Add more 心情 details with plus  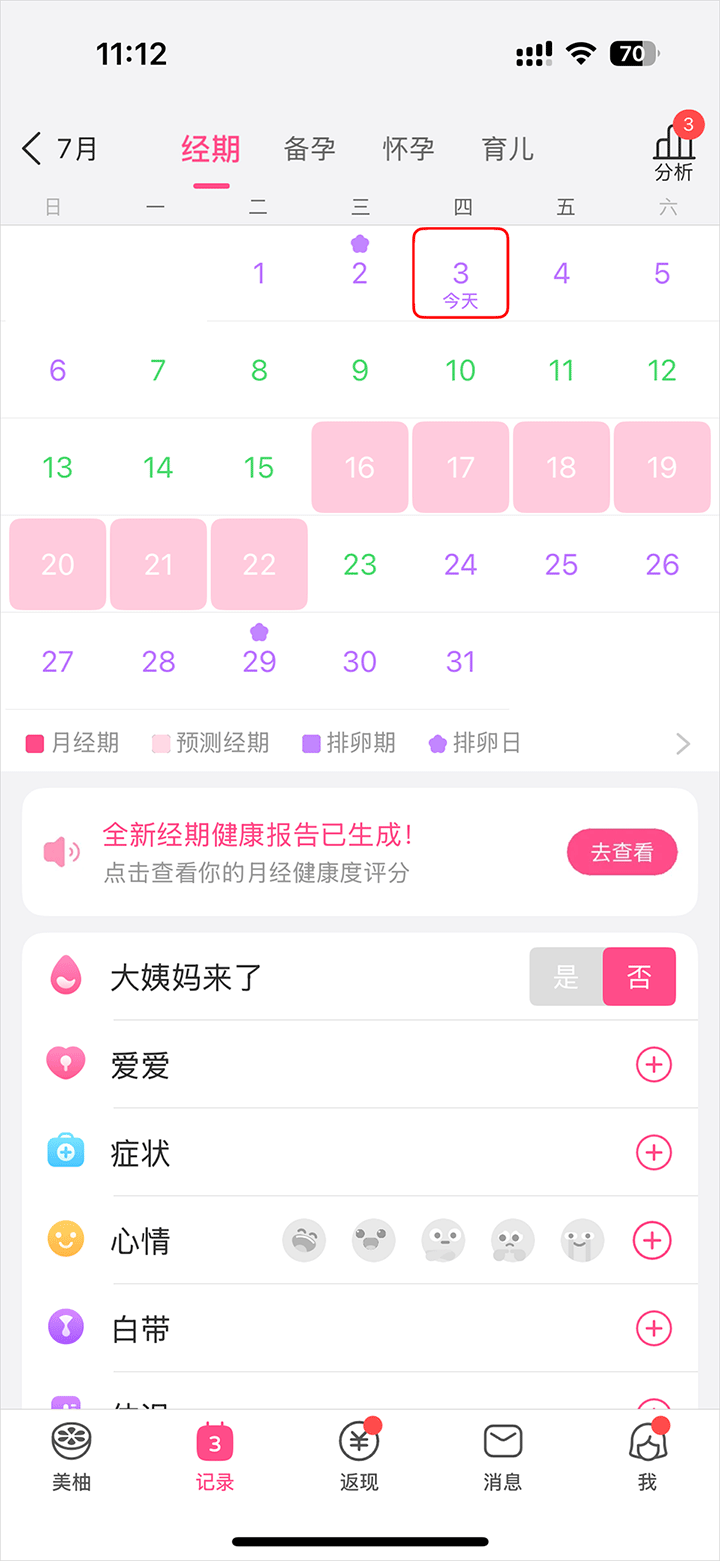652,1241
